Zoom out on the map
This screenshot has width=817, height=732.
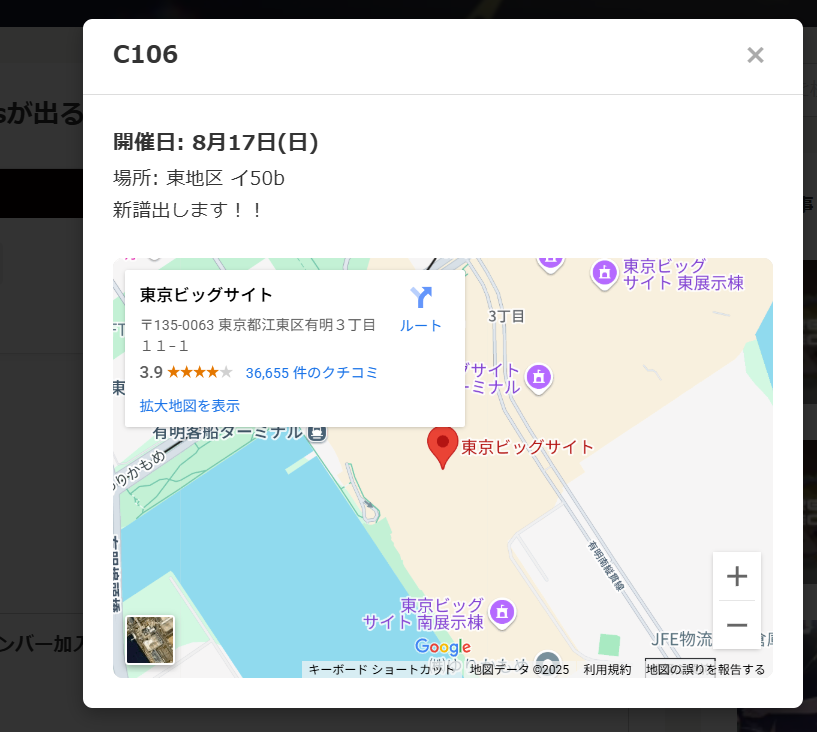736,625
